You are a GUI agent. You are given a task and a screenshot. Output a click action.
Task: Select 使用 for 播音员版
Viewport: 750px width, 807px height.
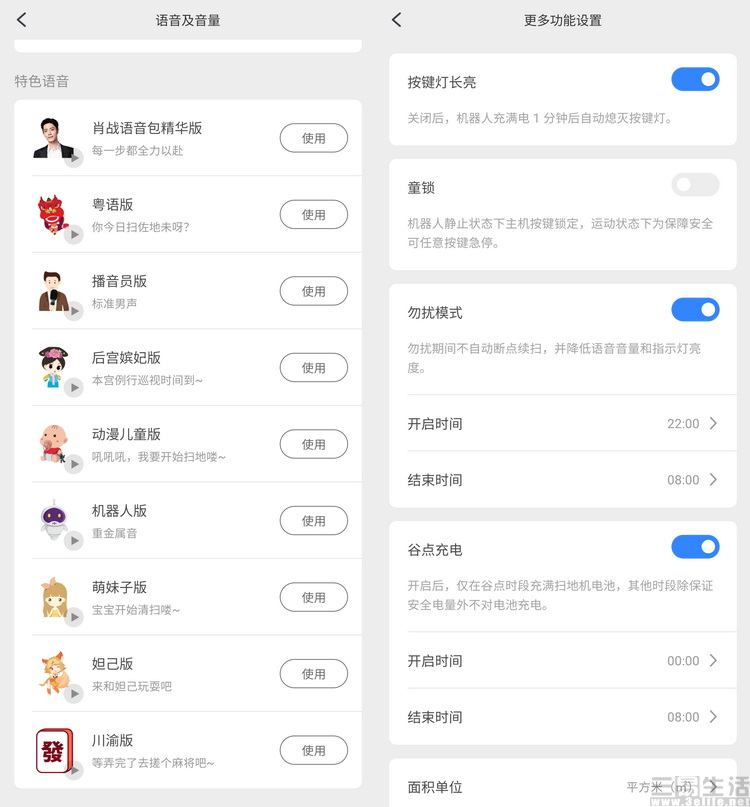point(313,291)
